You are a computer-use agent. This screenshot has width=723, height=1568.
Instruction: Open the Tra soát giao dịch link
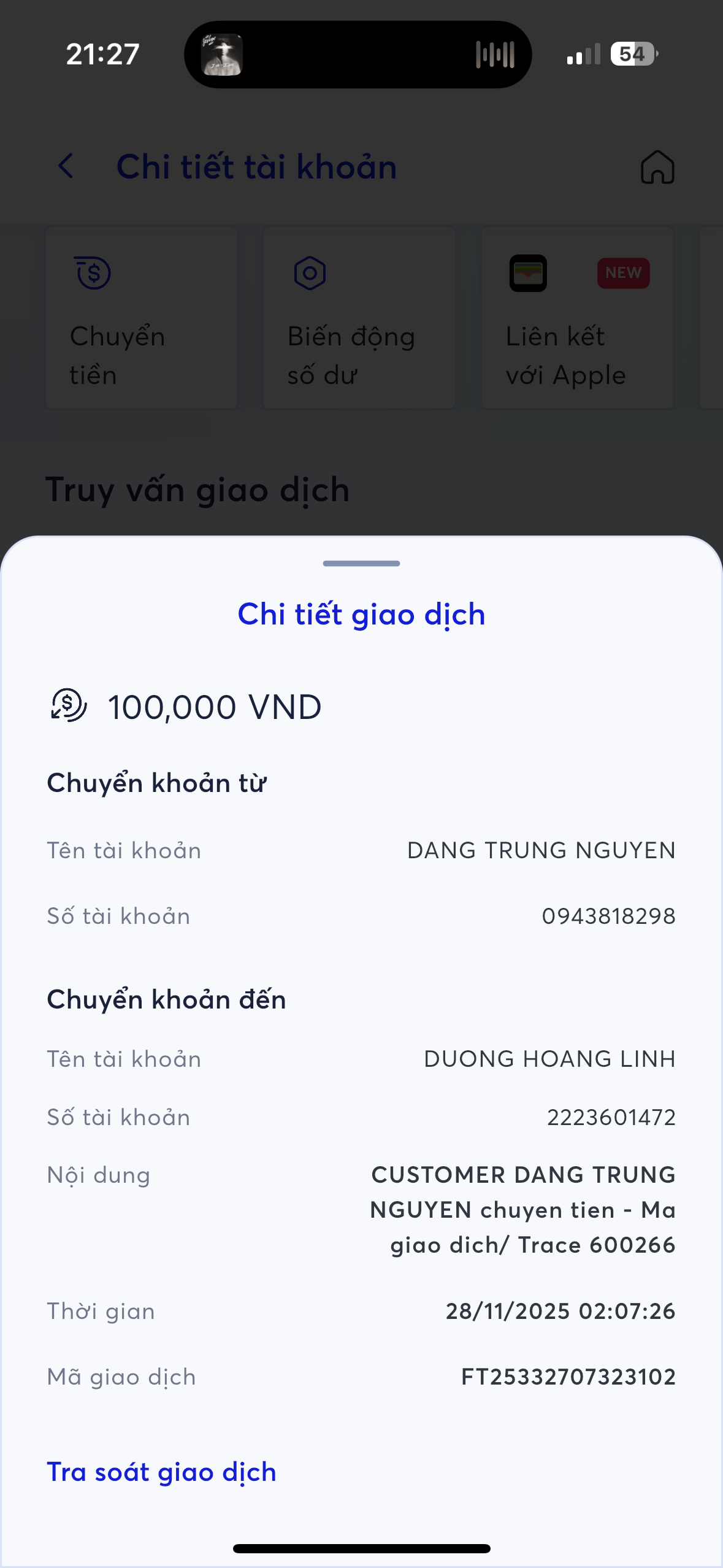point(161,1472)
